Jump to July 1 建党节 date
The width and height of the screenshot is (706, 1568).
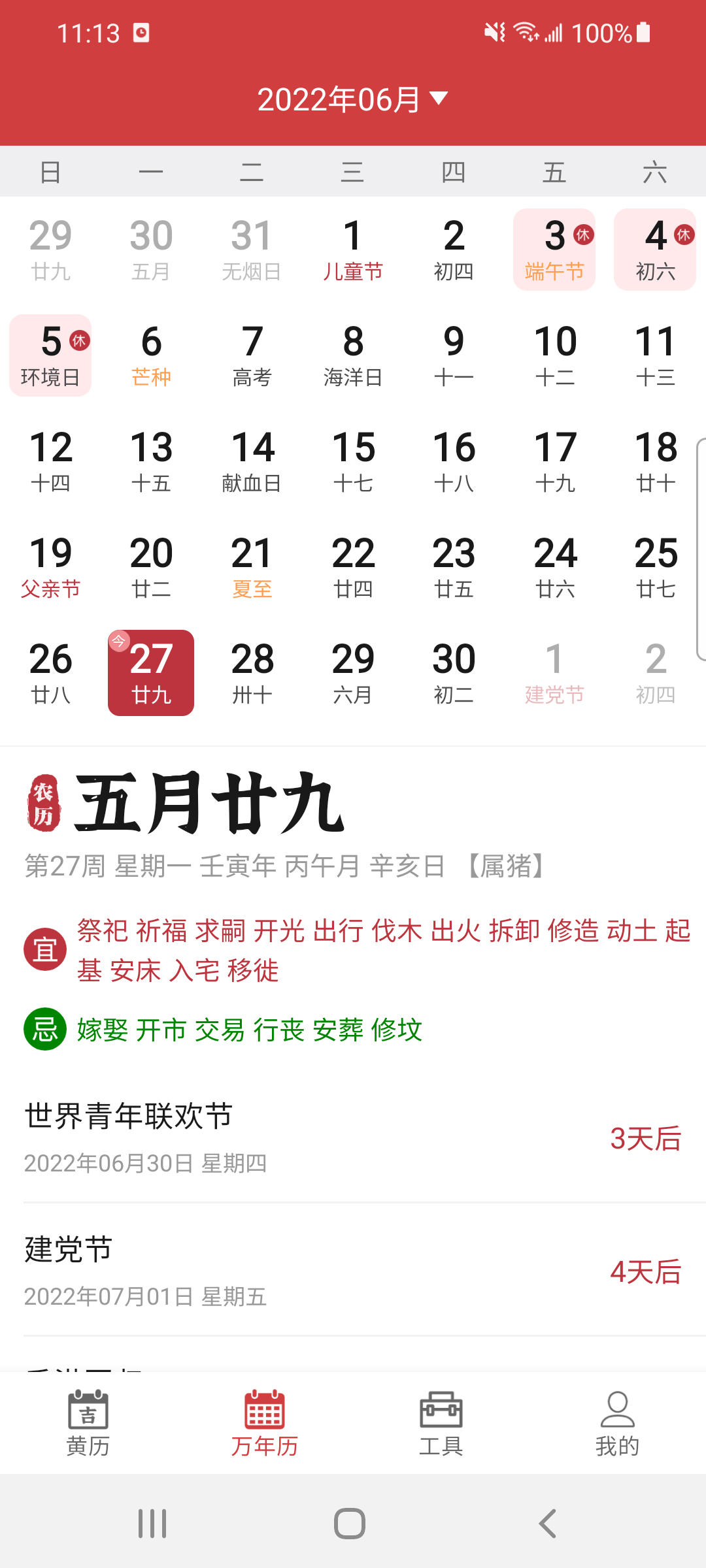tap(554, 673)
